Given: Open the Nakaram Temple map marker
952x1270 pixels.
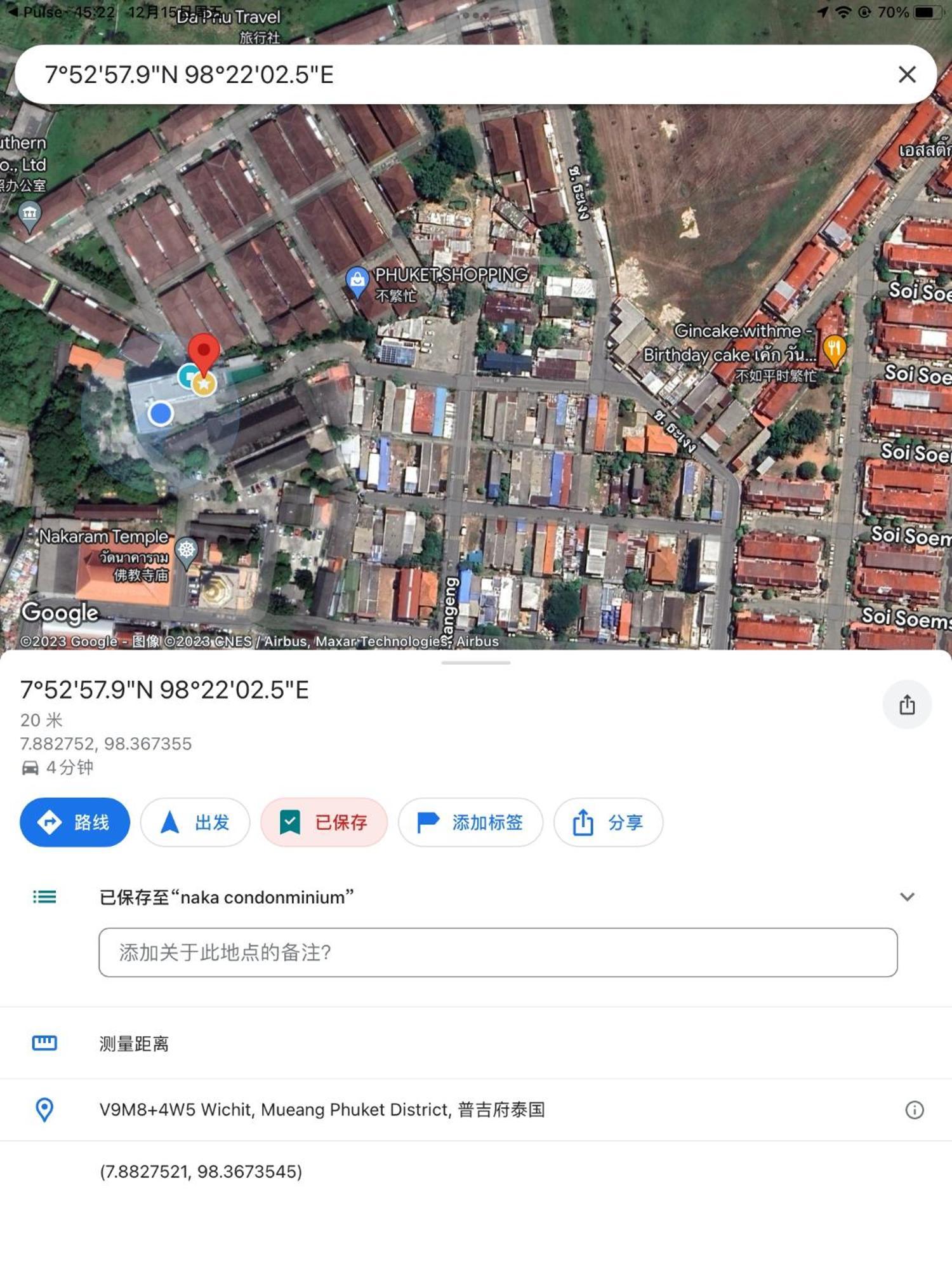Looking at the screenshot, I should click(186, 550).
